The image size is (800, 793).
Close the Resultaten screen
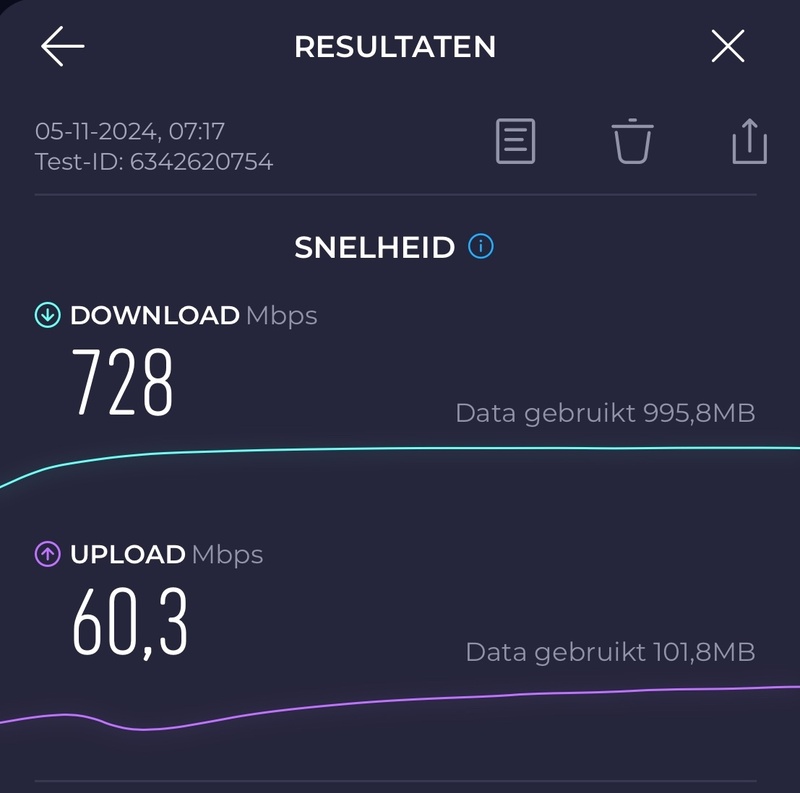tap(727, 47)
